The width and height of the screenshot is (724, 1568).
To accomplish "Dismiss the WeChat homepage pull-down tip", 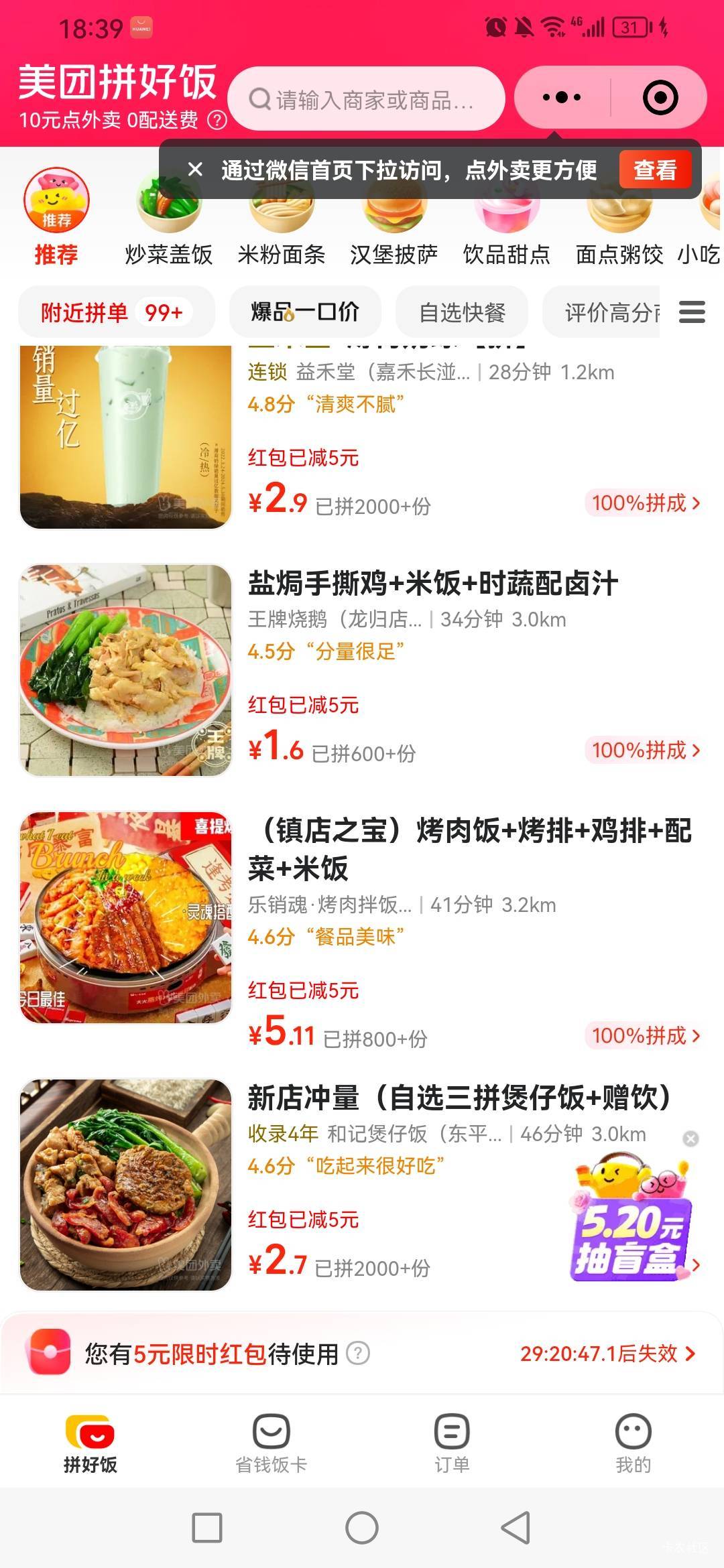I will pyautogui.click(x=195, y=170).
